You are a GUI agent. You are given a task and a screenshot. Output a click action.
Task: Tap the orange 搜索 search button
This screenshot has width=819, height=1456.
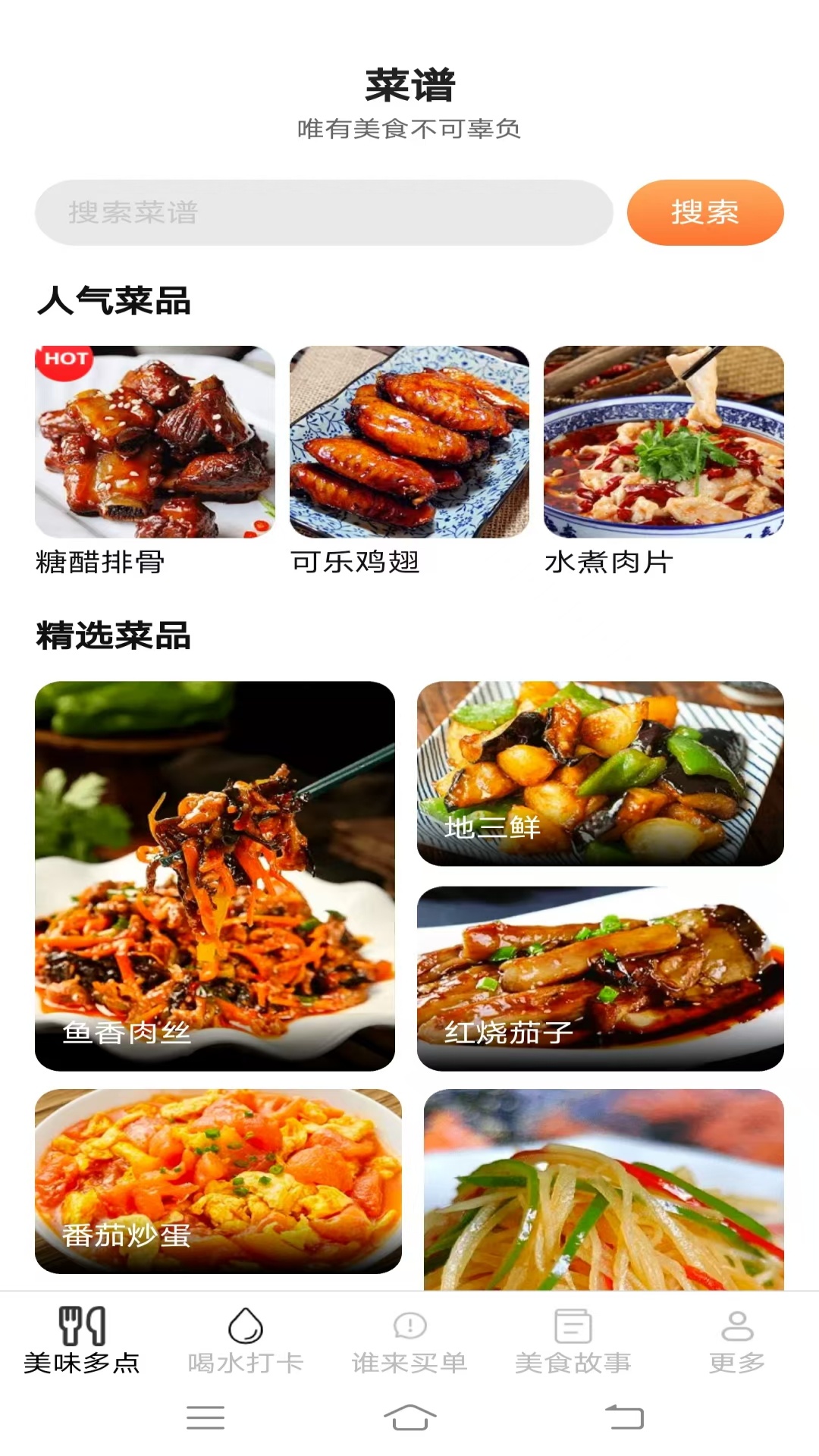pyautogui.click(x=704, y=214)
